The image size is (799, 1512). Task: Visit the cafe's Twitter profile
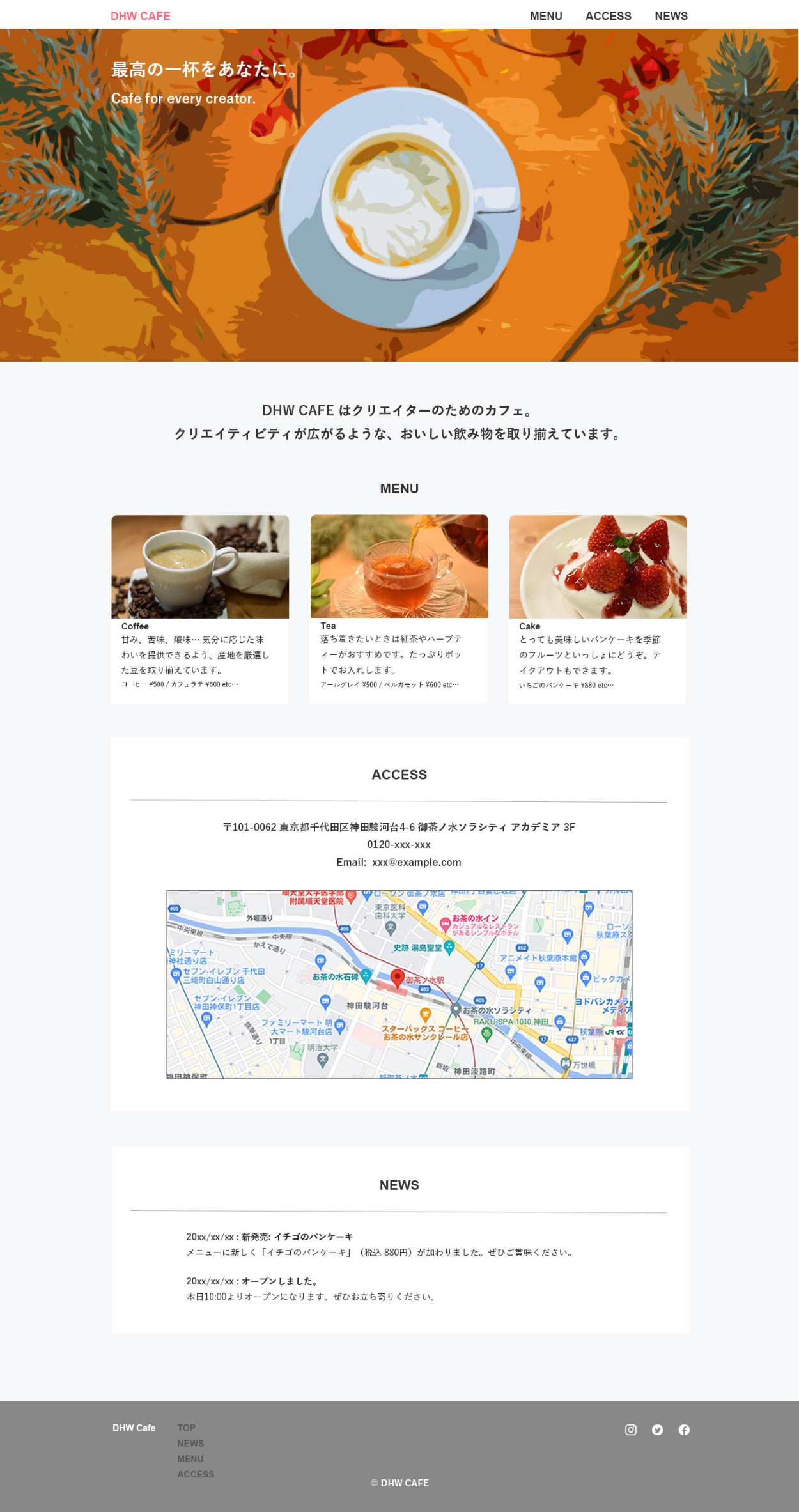657,1430
